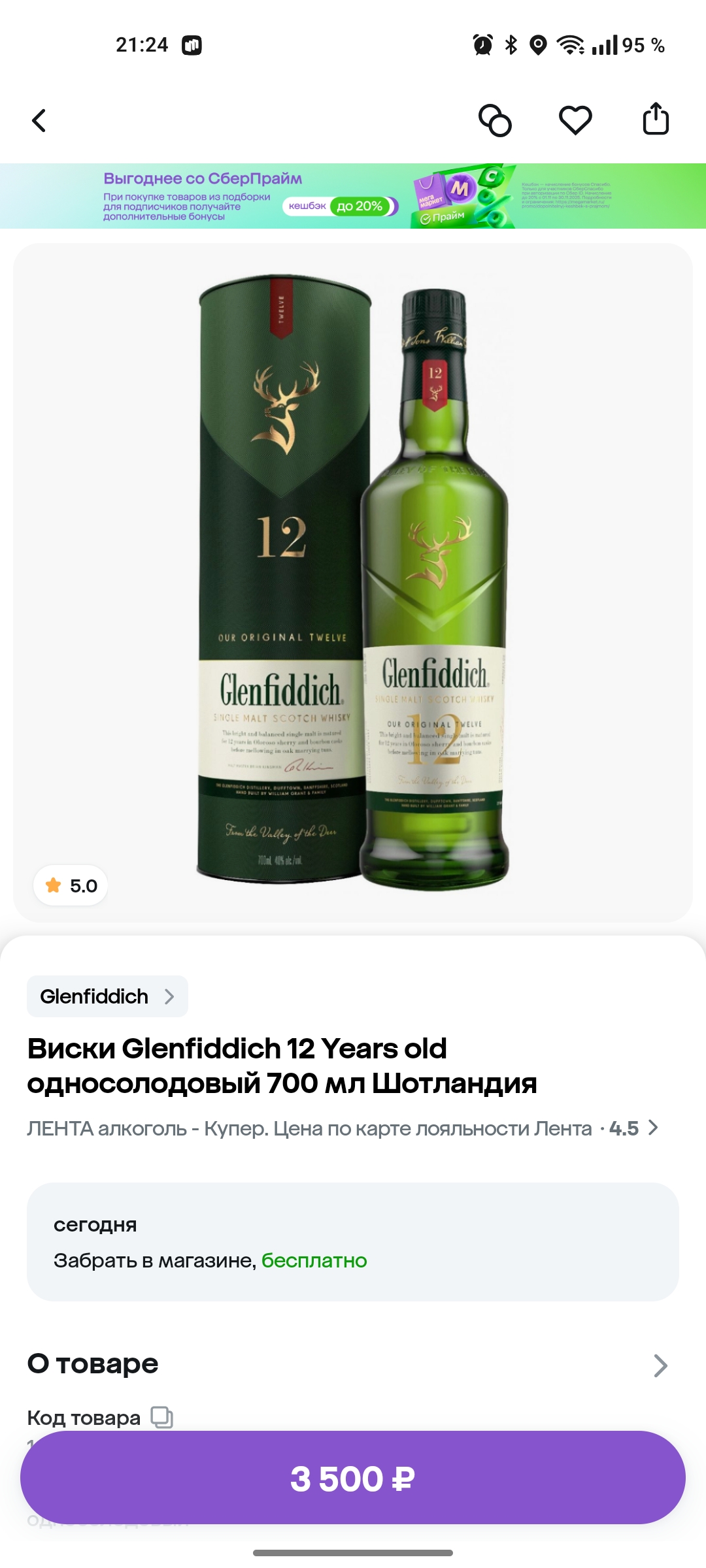Go back to the previous screen
The height and width of the screenshot is (1568, 706).
tap(39, 121)
